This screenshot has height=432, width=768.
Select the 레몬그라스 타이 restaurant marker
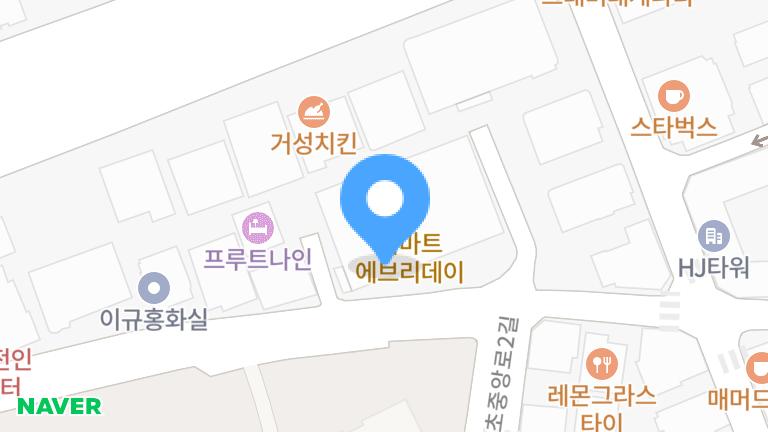(601, 362)
